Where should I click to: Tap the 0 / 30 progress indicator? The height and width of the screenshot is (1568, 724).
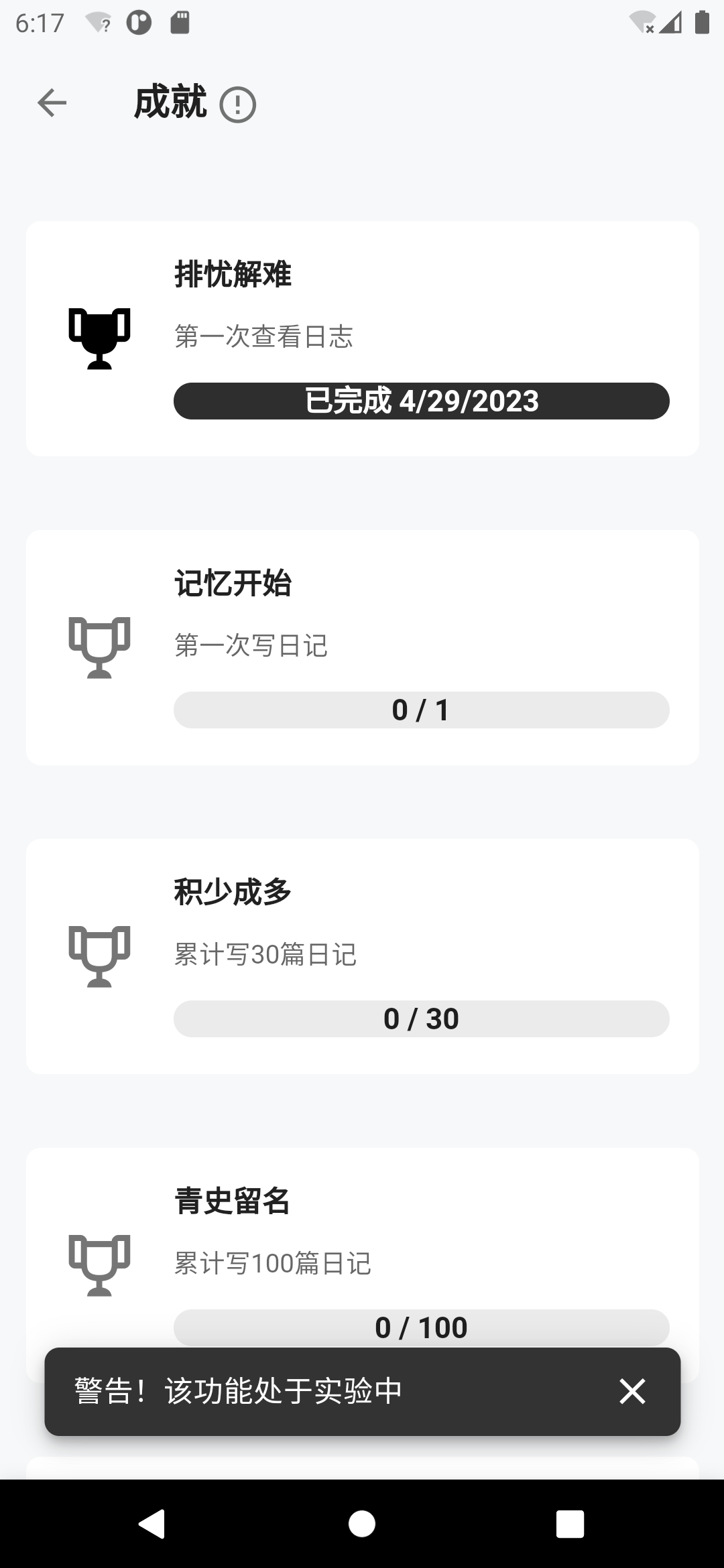click(x=422, y=1019)
